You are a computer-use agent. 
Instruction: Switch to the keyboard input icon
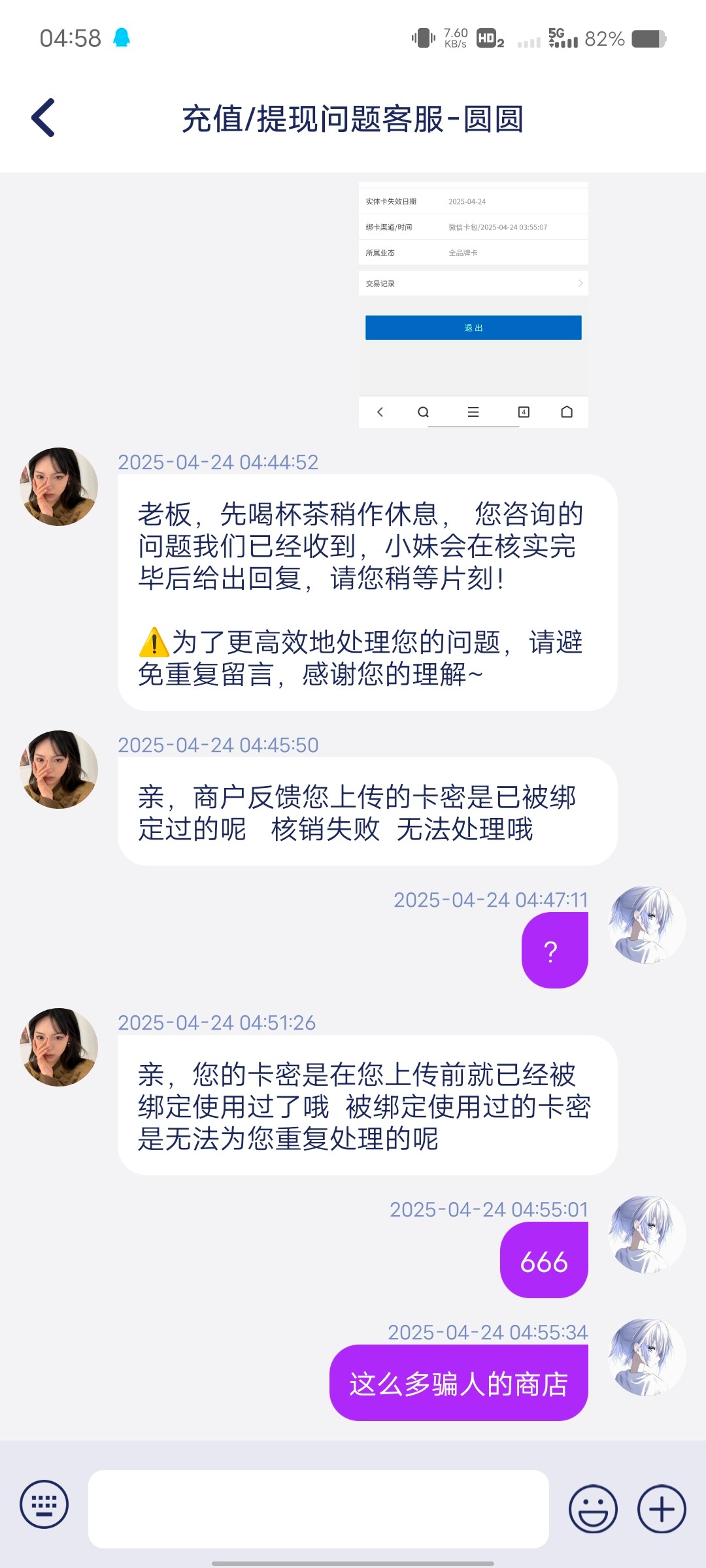click(x=44, y=1504)
